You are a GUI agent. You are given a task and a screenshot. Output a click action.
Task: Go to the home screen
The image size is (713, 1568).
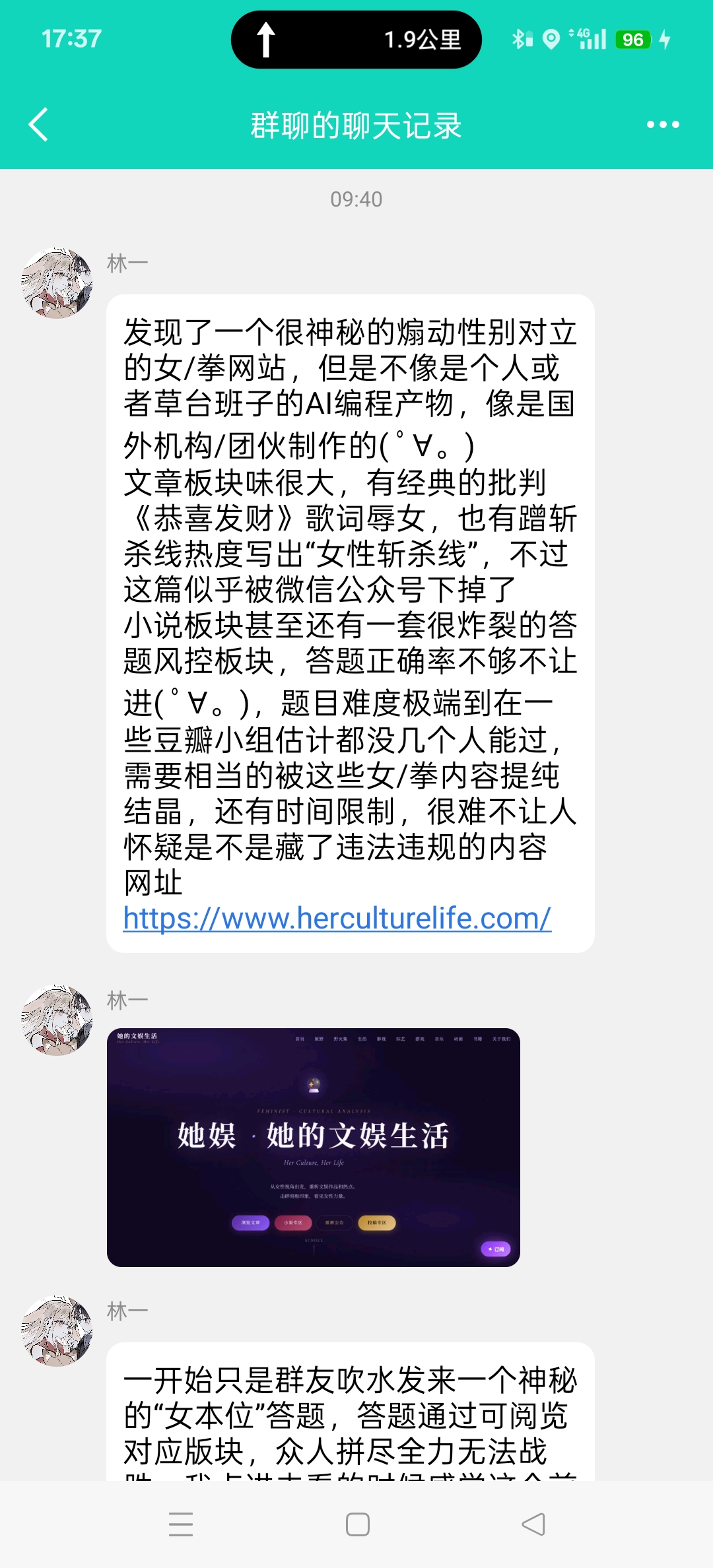[357, 1524]
